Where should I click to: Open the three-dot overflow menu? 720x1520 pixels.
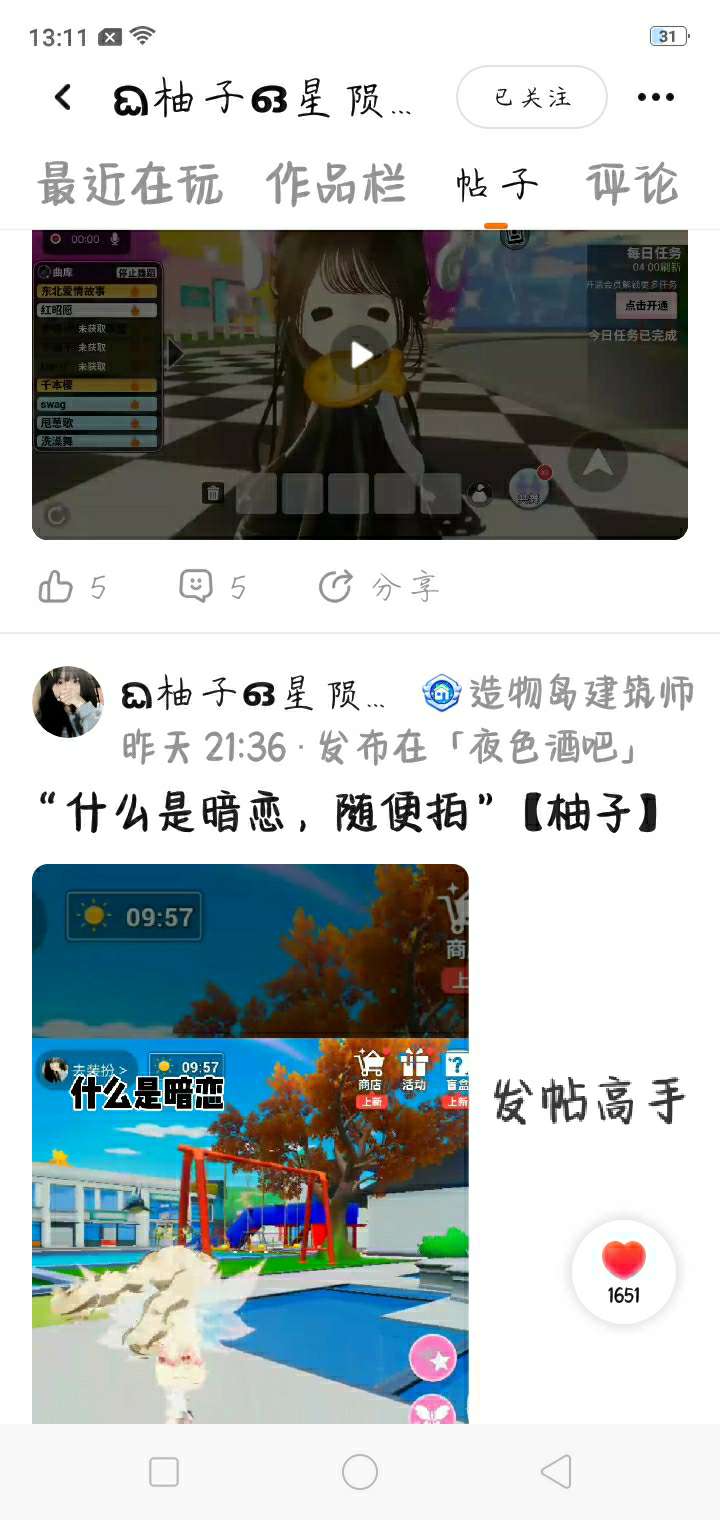[656, 97]
